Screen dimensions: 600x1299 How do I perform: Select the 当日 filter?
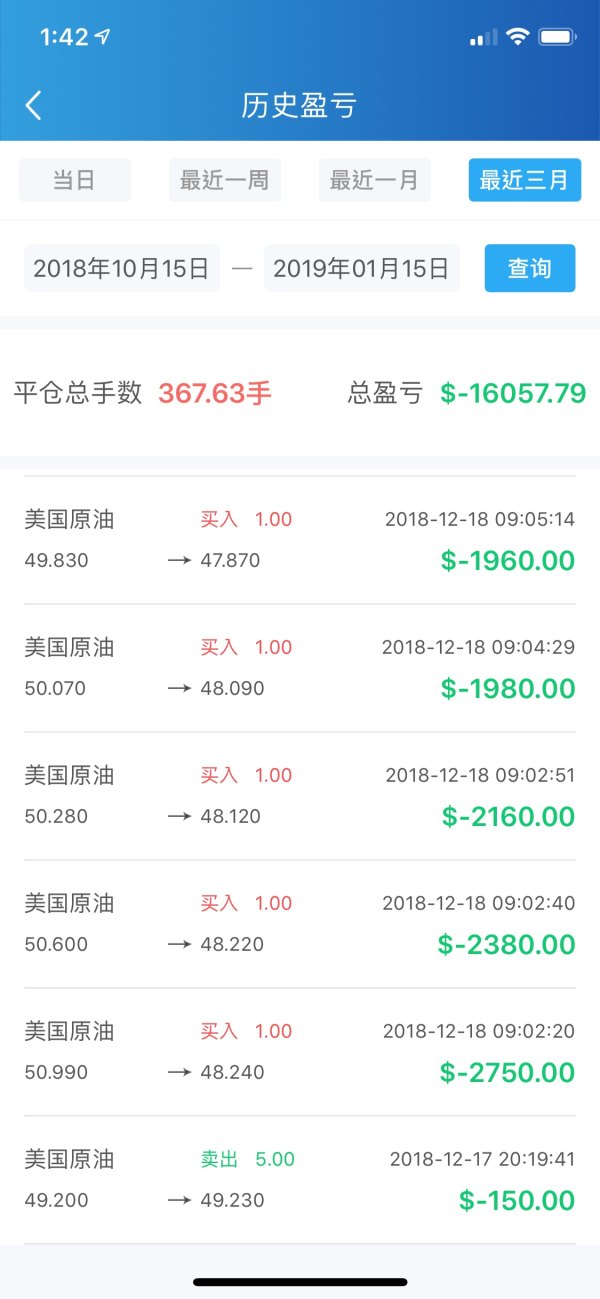pyautogui.click(x=75, y=180)
